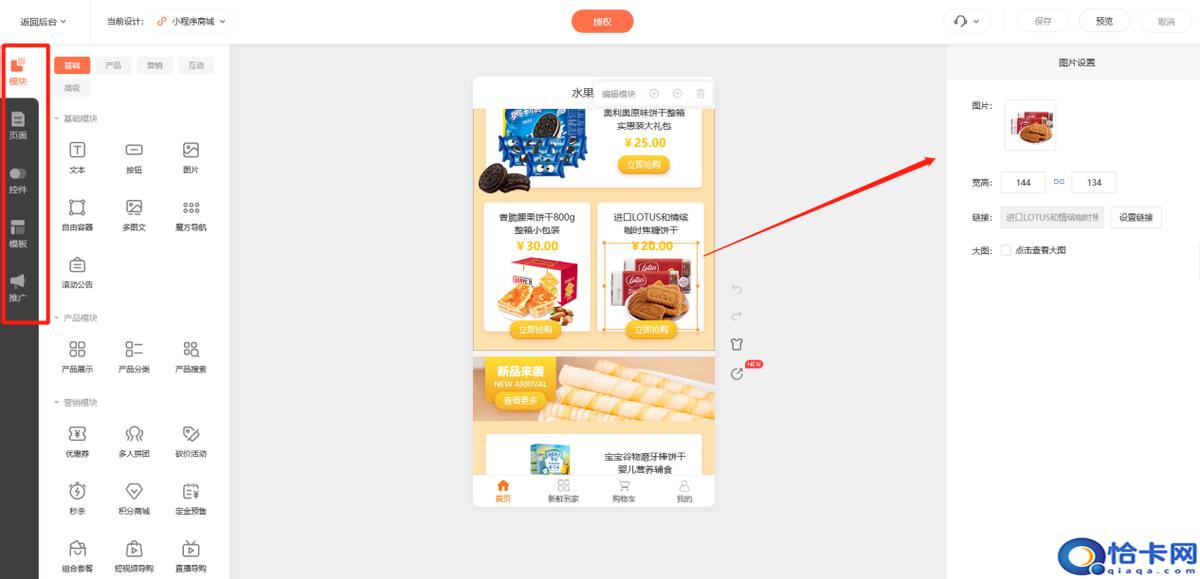Select the 产品 module category tab
Viewport: 1200px width, 579px height.
tap(113, 65)
